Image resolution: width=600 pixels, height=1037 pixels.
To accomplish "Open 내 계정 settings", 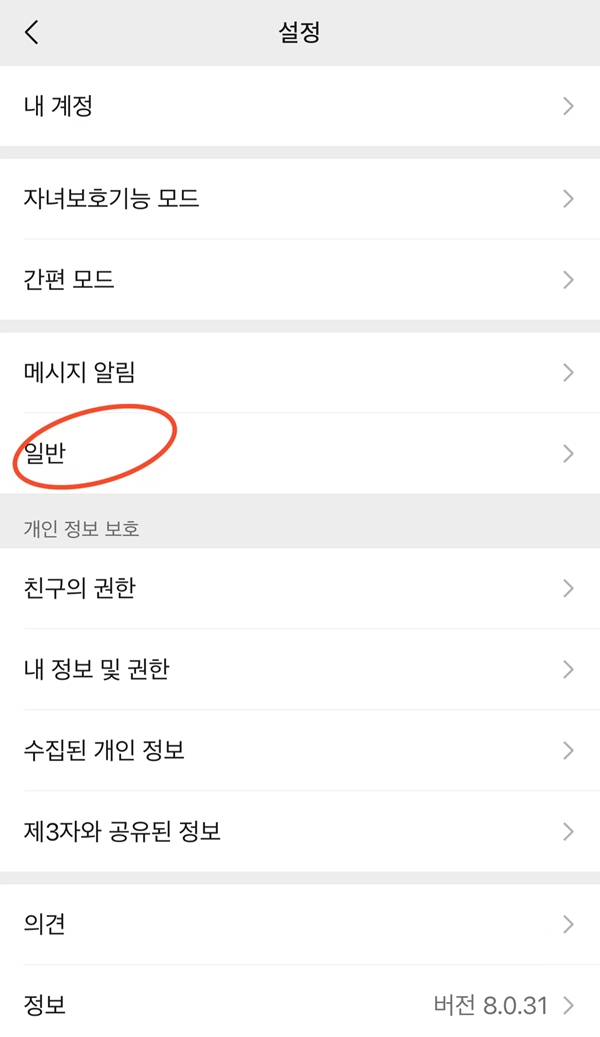I will click(300, 106).
